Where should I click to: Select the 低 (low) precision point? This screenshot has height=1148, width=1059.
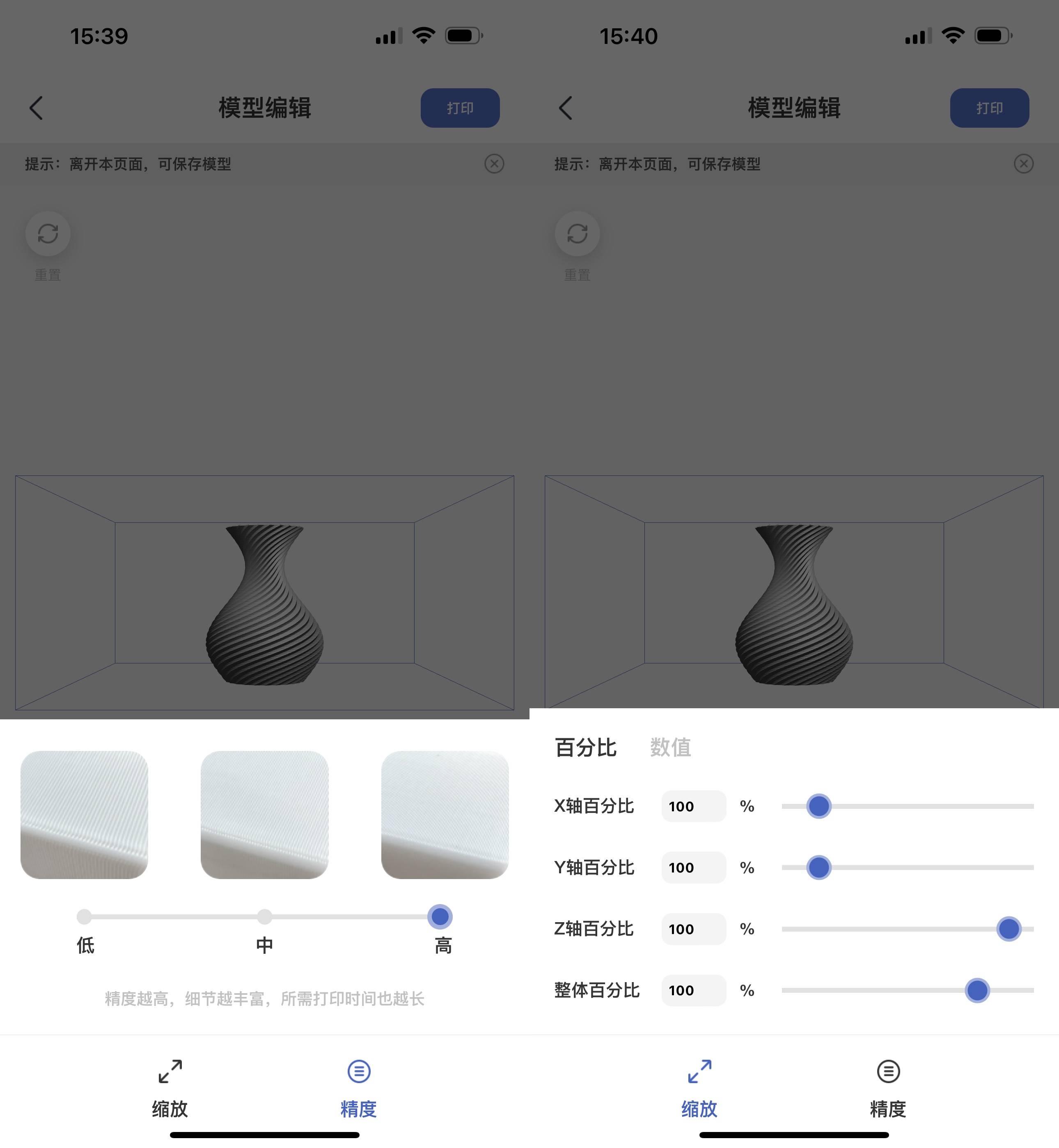coord(84,916)
